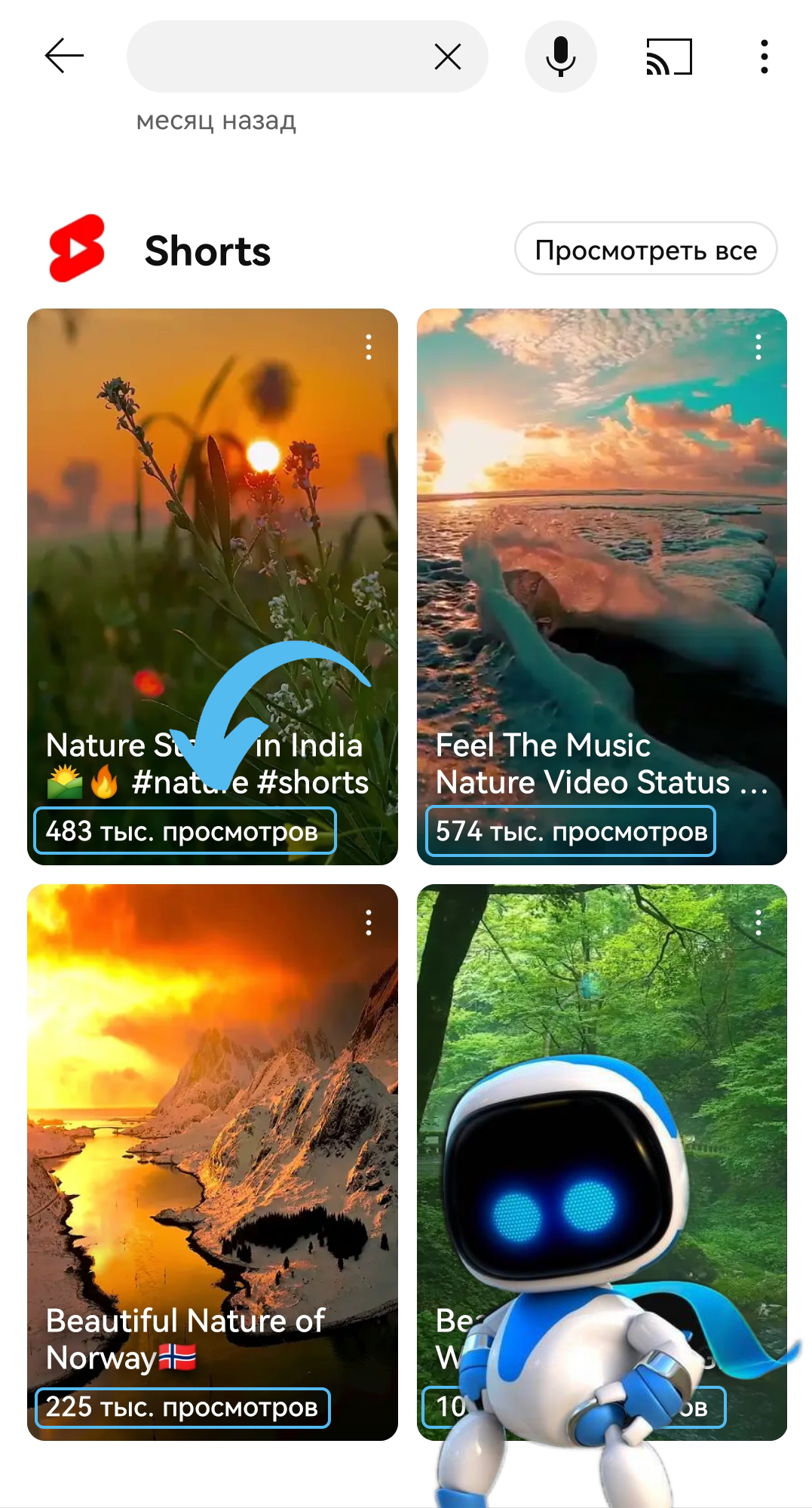
Task: Open the cast to device option
Action: pos(669,57)
